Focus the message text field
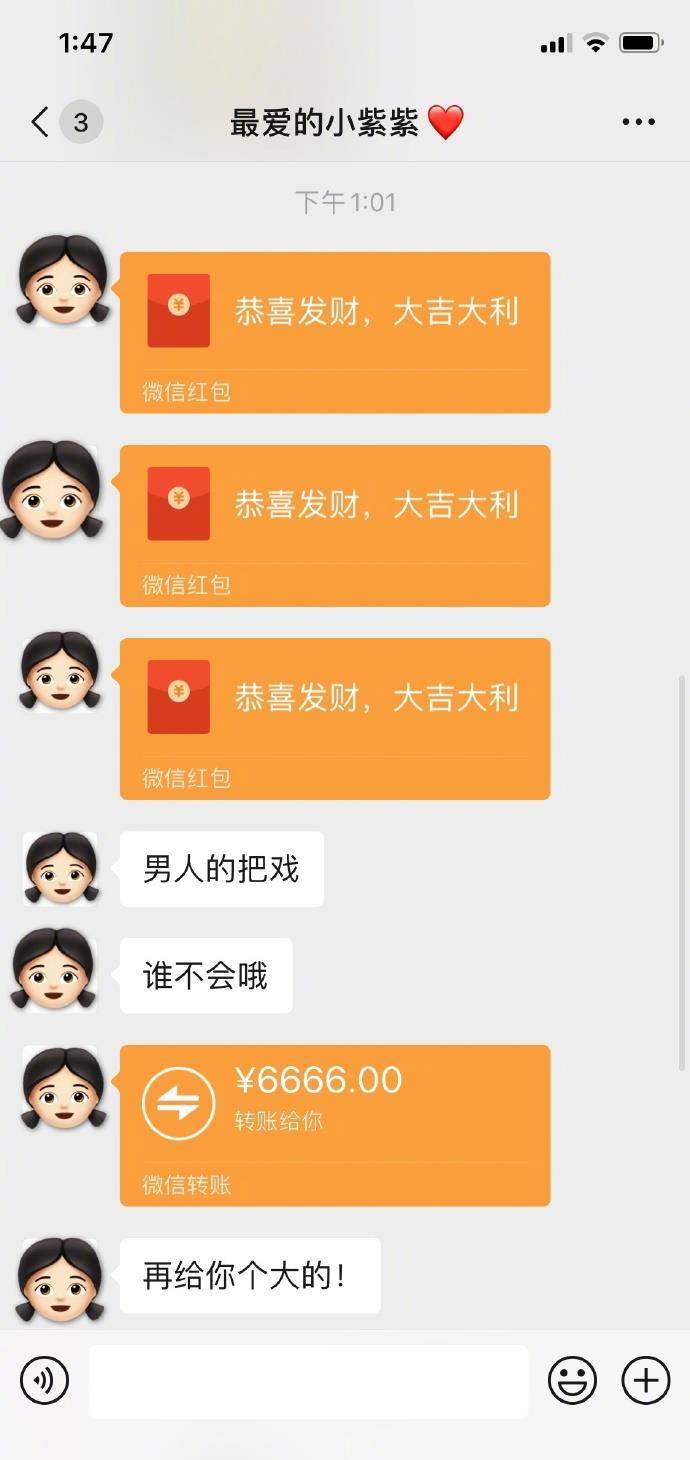 point(308,1381)
